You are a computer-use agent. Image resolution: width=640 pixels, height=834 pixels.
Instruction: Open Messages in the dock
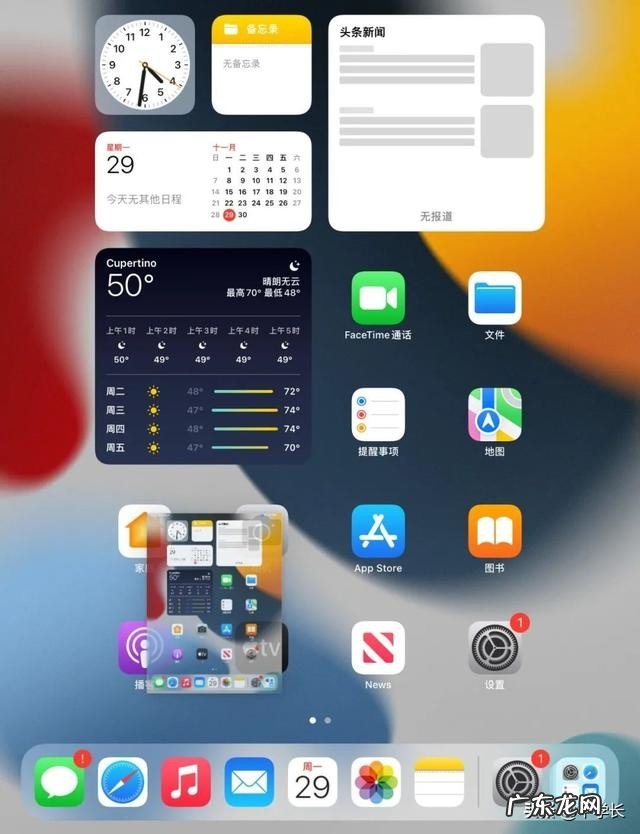pyautogui.click(x=60, y=782)
